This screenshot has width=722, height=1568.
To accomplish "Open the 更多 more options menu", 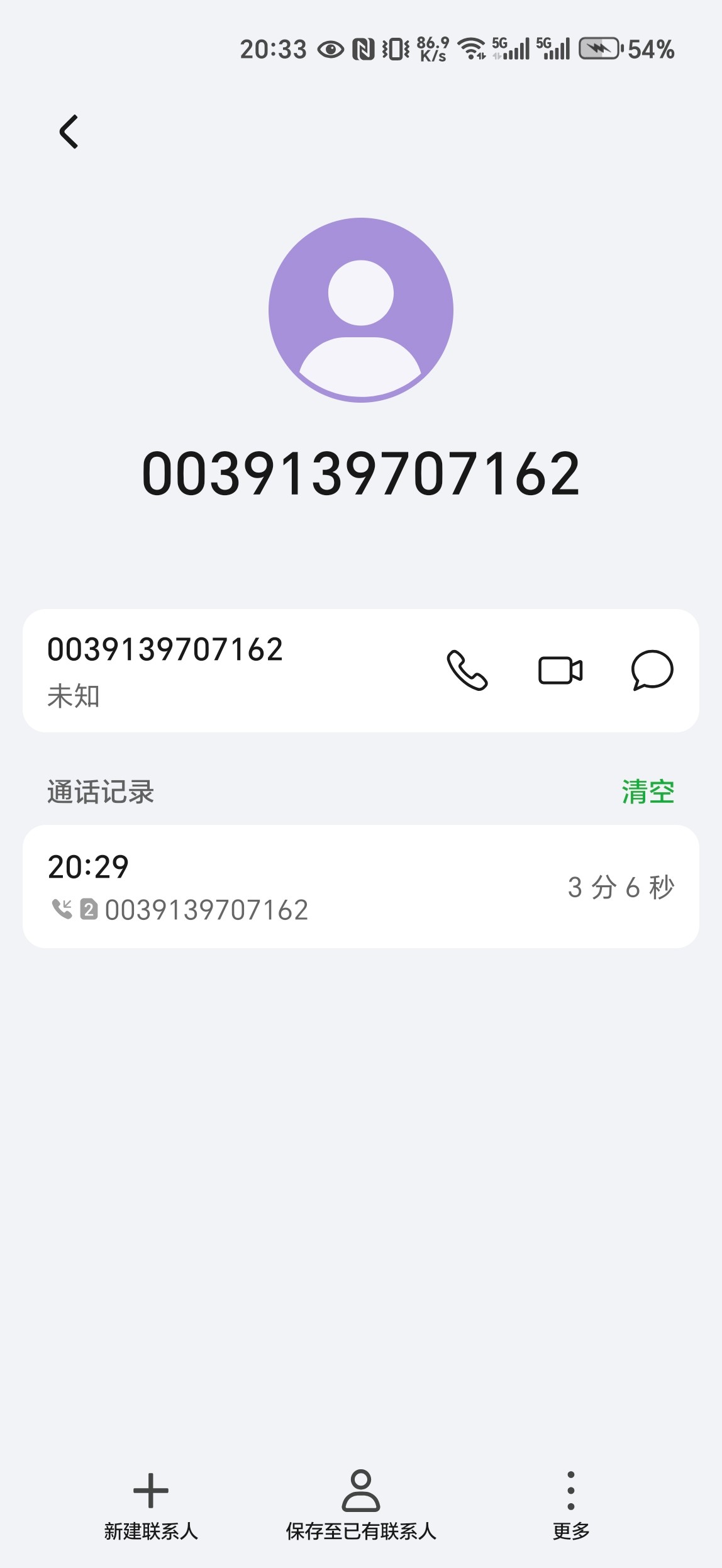I will 571,1505.
